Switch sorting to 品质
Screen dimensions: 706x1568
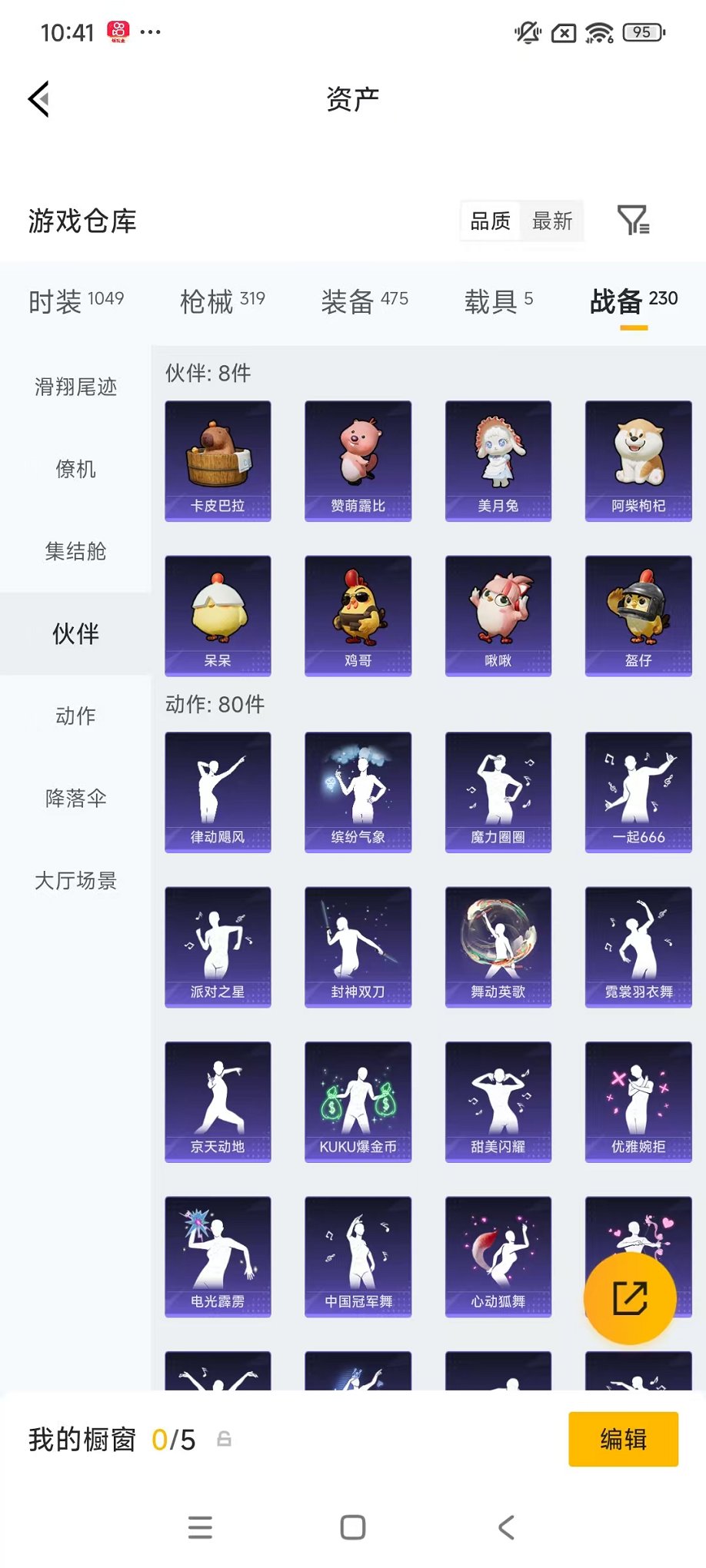(490, 221)
